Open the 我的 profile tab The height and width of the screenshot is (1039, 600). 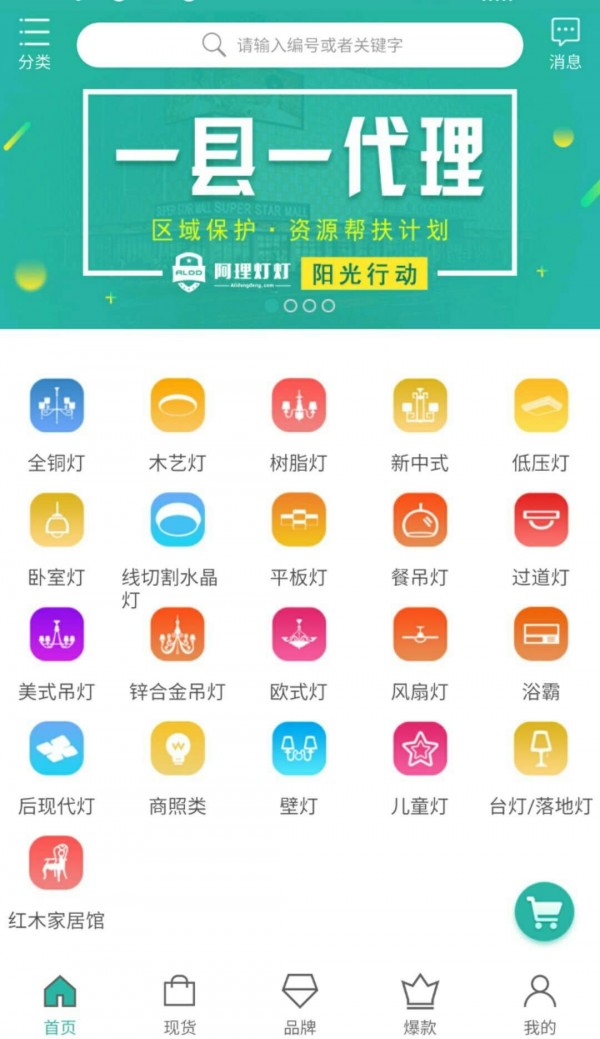click(539, 1003)
